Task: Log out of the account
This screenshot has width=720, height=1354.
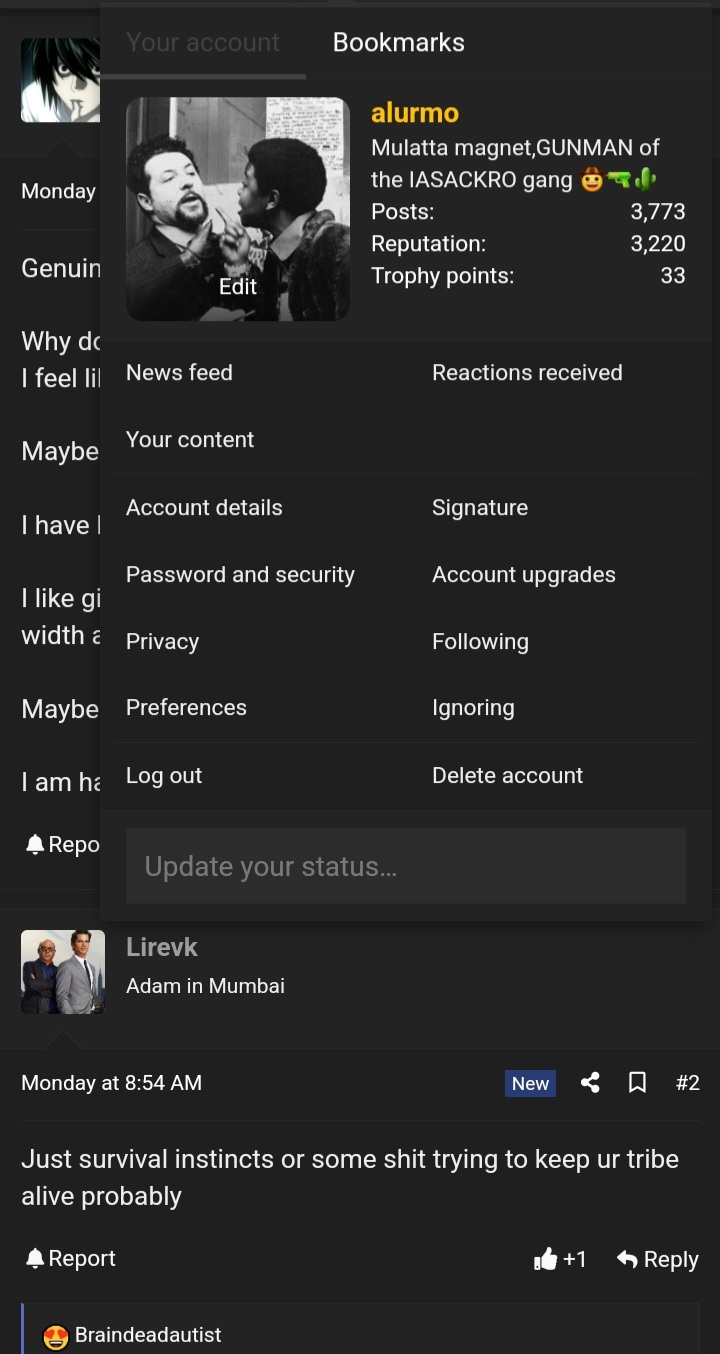Action: (163, 775)
